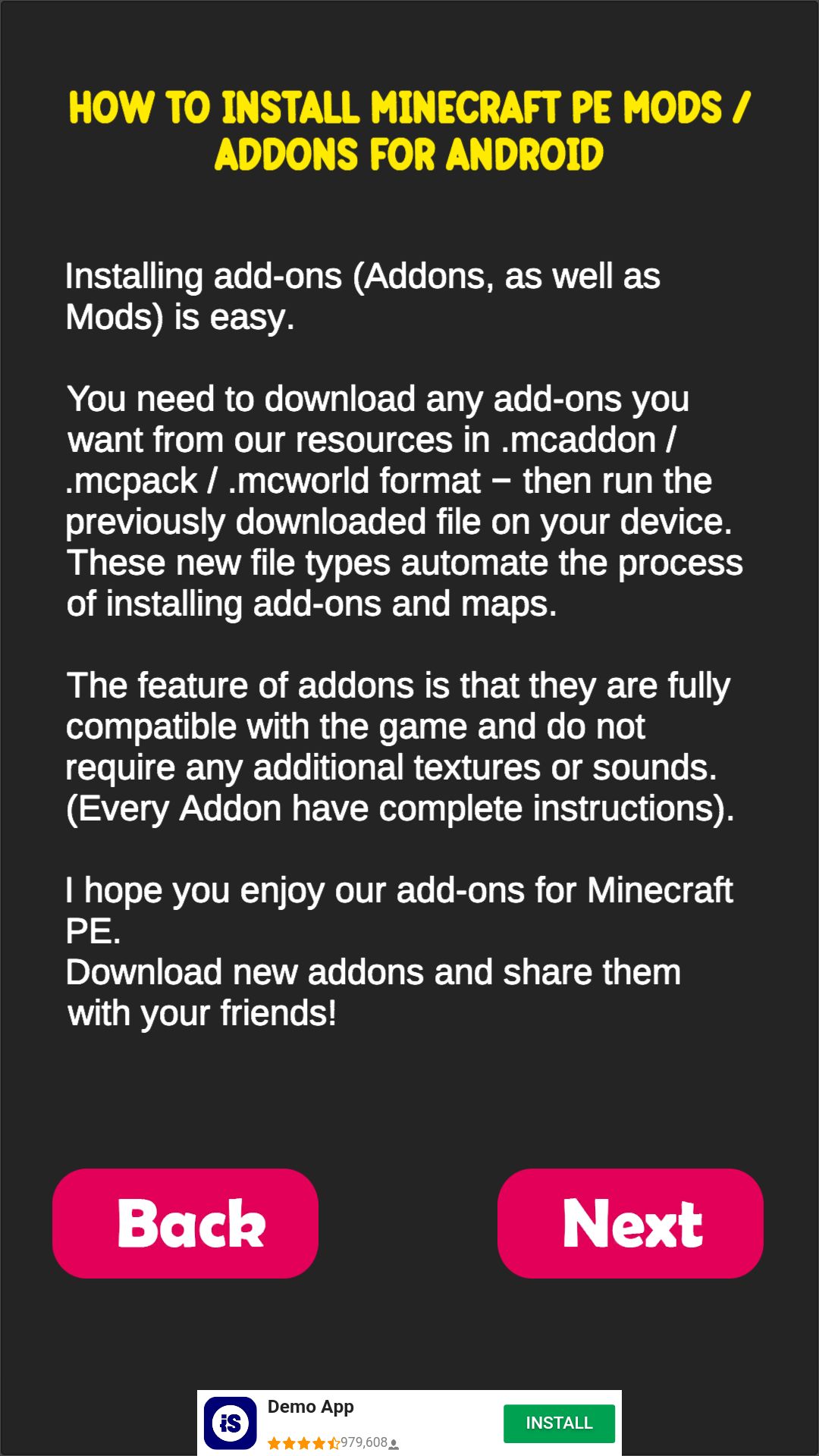
Task: Tap the Back button
Action: (x=185, y=1223)
